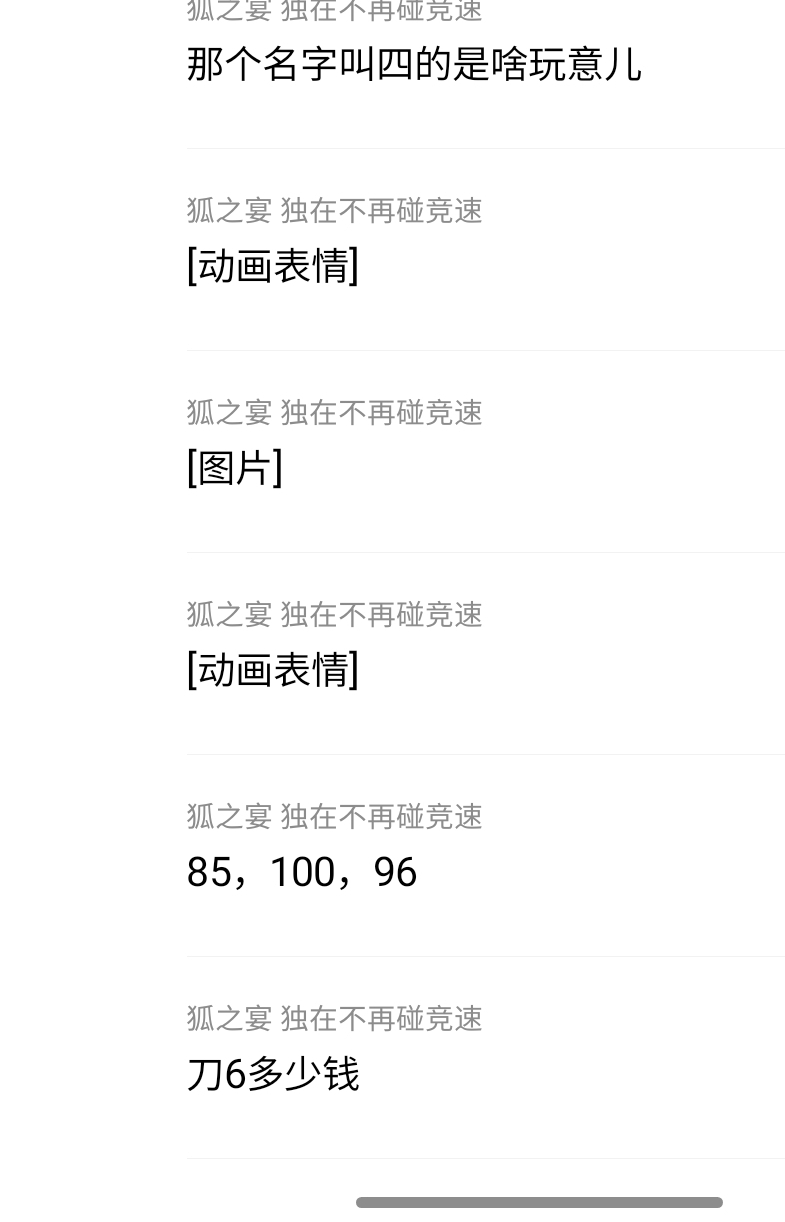Select the second [动画表情] message entry

[x=273, y=670]
